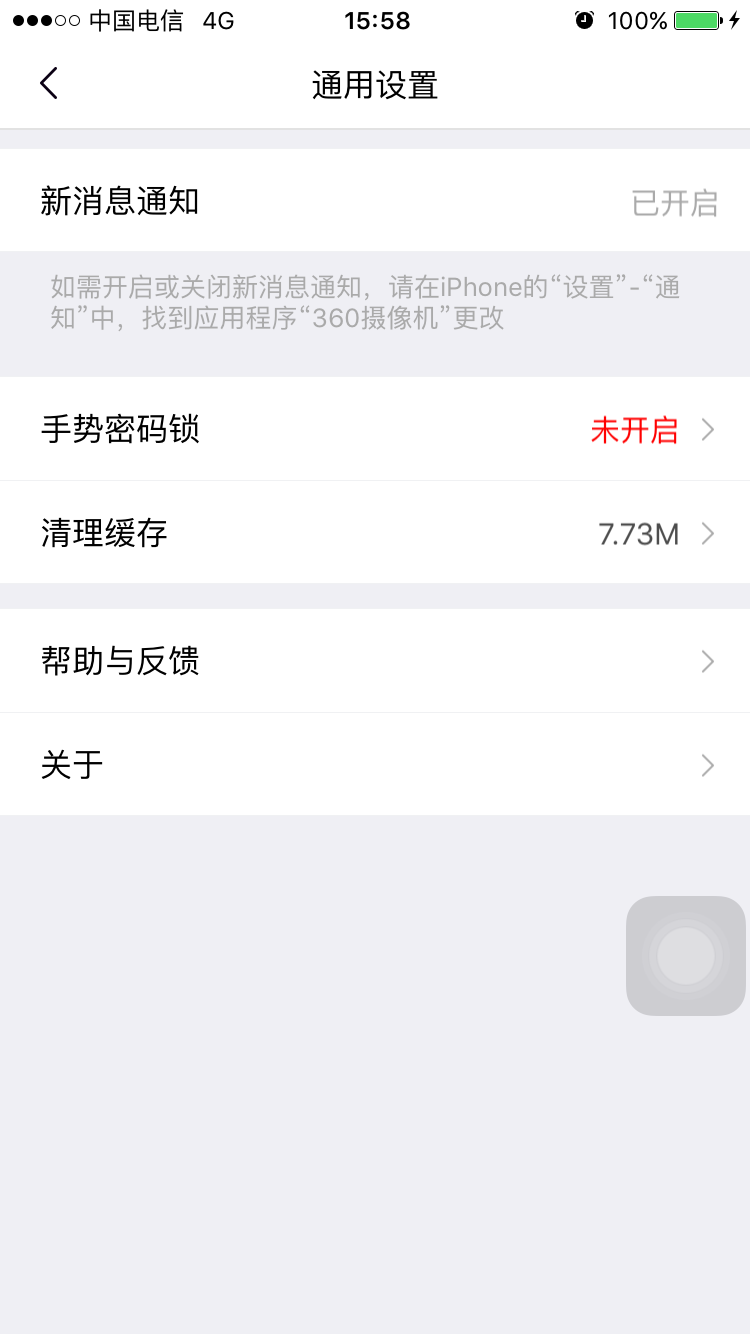Open the 关于 page
The image size is (750, 1334).
(375, 765)
